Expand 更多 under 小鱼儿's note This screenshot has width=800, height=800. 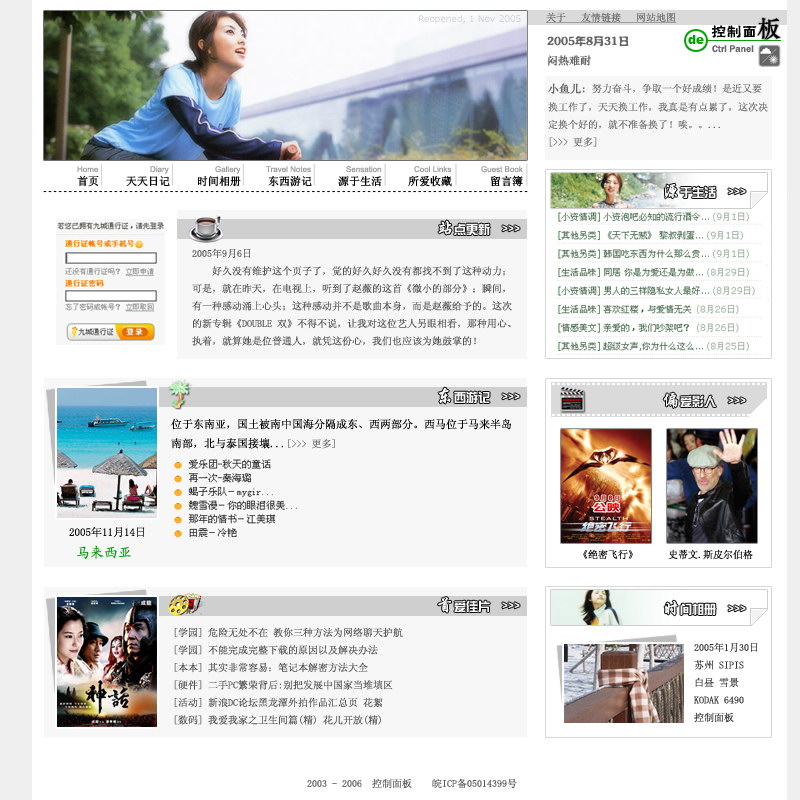[x=573, y=142]
